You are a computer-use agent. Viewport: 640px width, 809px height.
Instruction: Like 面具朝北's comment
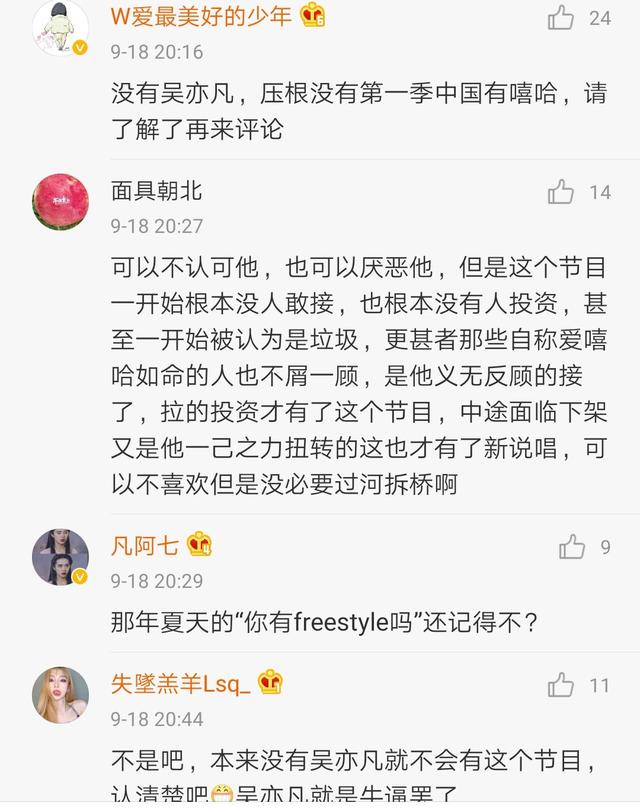tap(561, 191)
